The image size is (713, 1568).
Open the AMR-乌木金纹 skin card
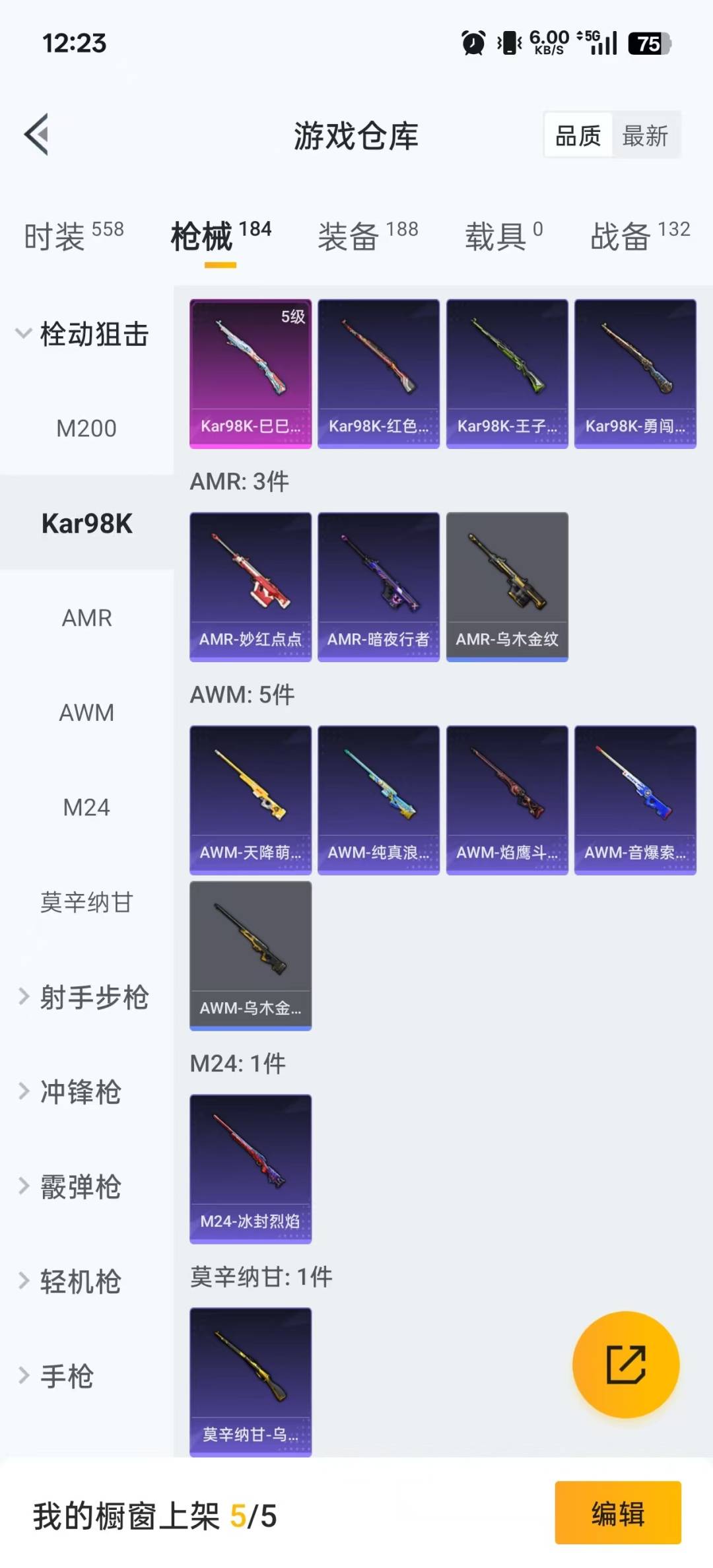point(506,585)
